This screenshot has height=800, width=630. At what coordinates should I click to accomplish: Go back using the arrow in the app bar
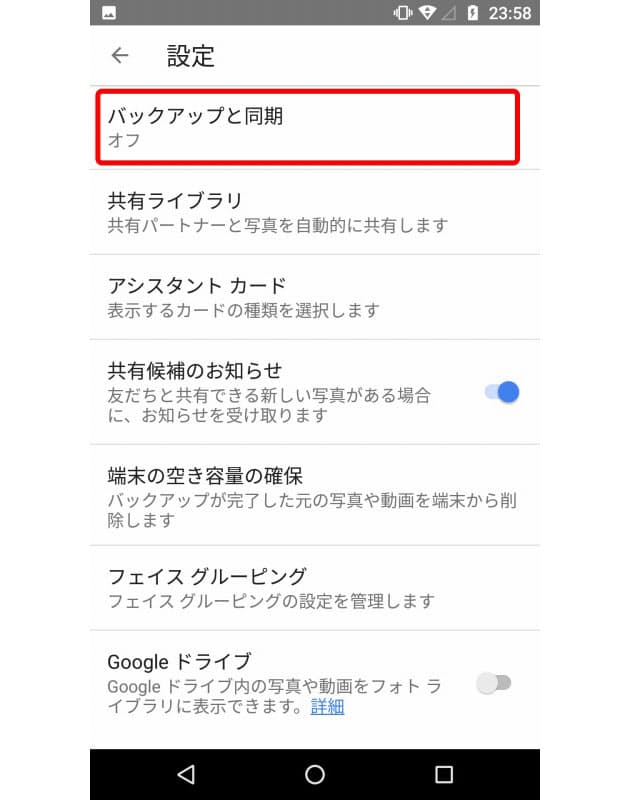tap(120, 56)
